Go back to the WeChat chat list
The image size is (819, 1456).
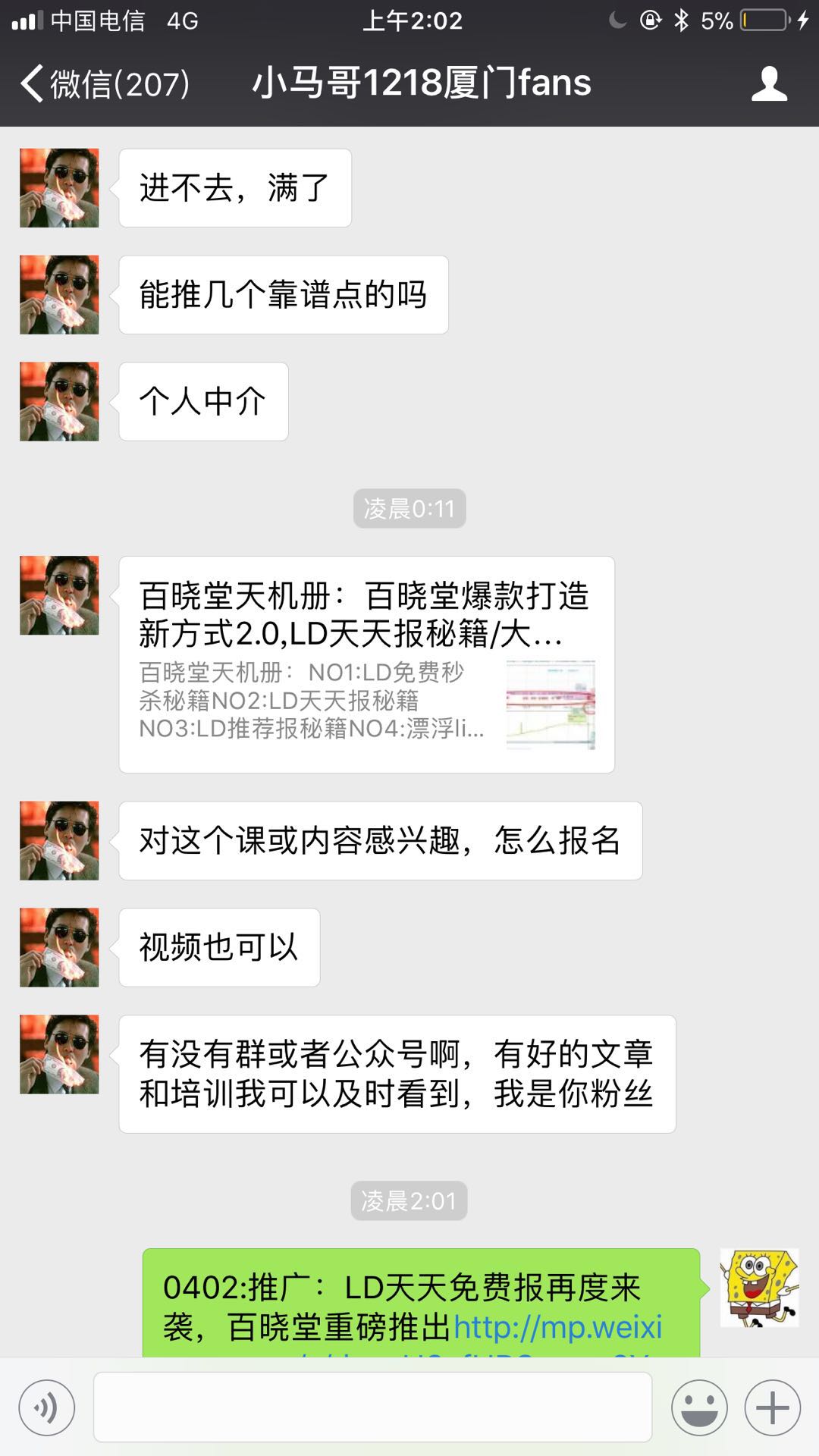[105, 83]
